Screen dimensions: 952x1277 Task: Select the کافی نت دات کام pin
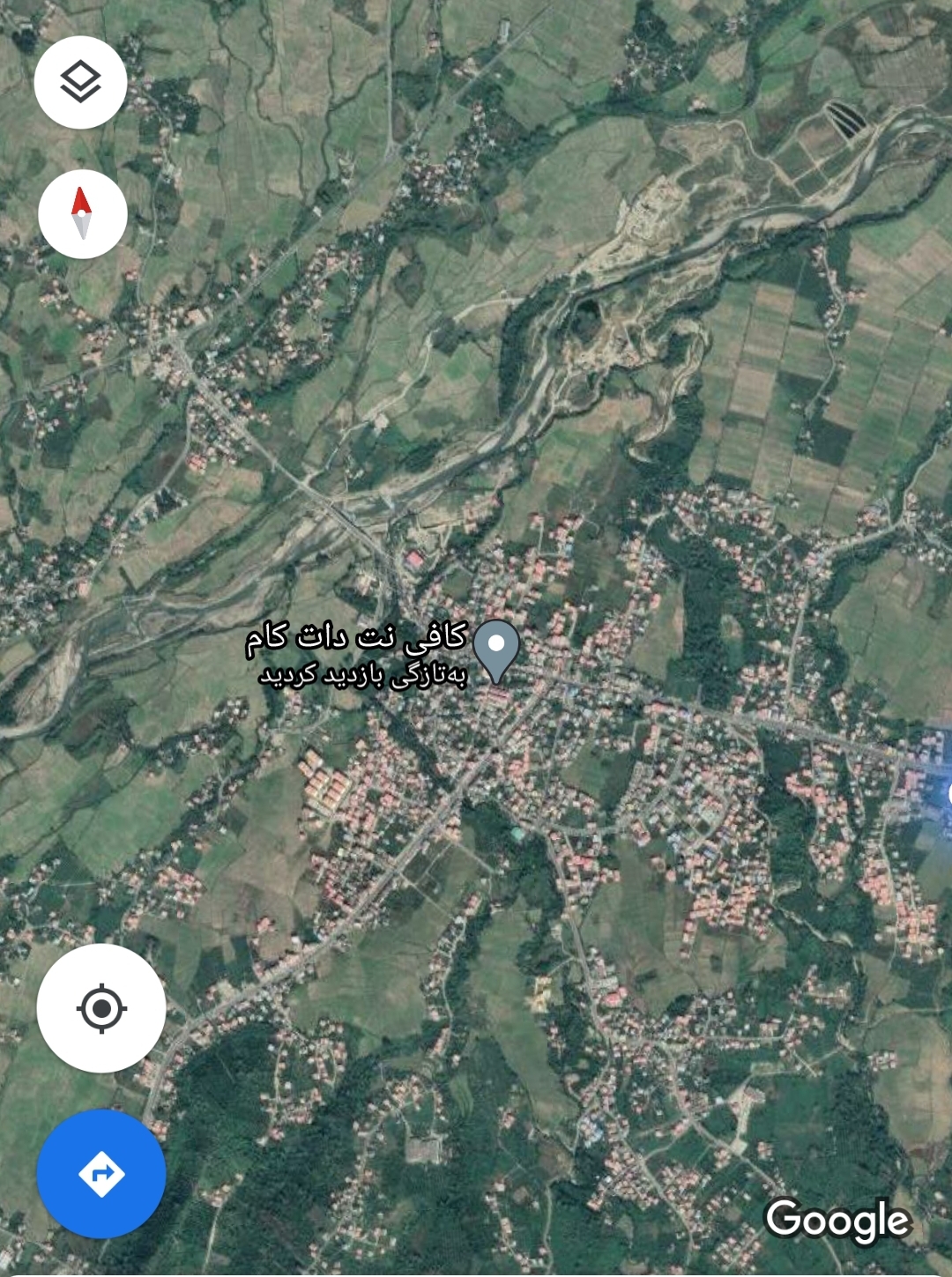[496, 650]
